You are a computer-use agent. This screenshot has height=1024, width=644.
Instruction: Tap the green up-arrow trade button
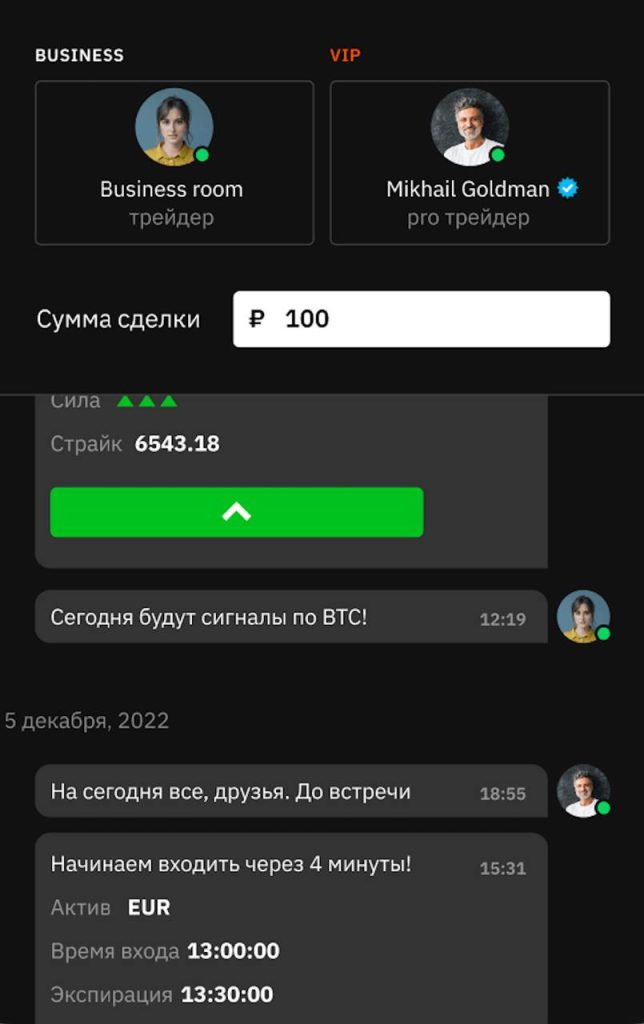236,512
